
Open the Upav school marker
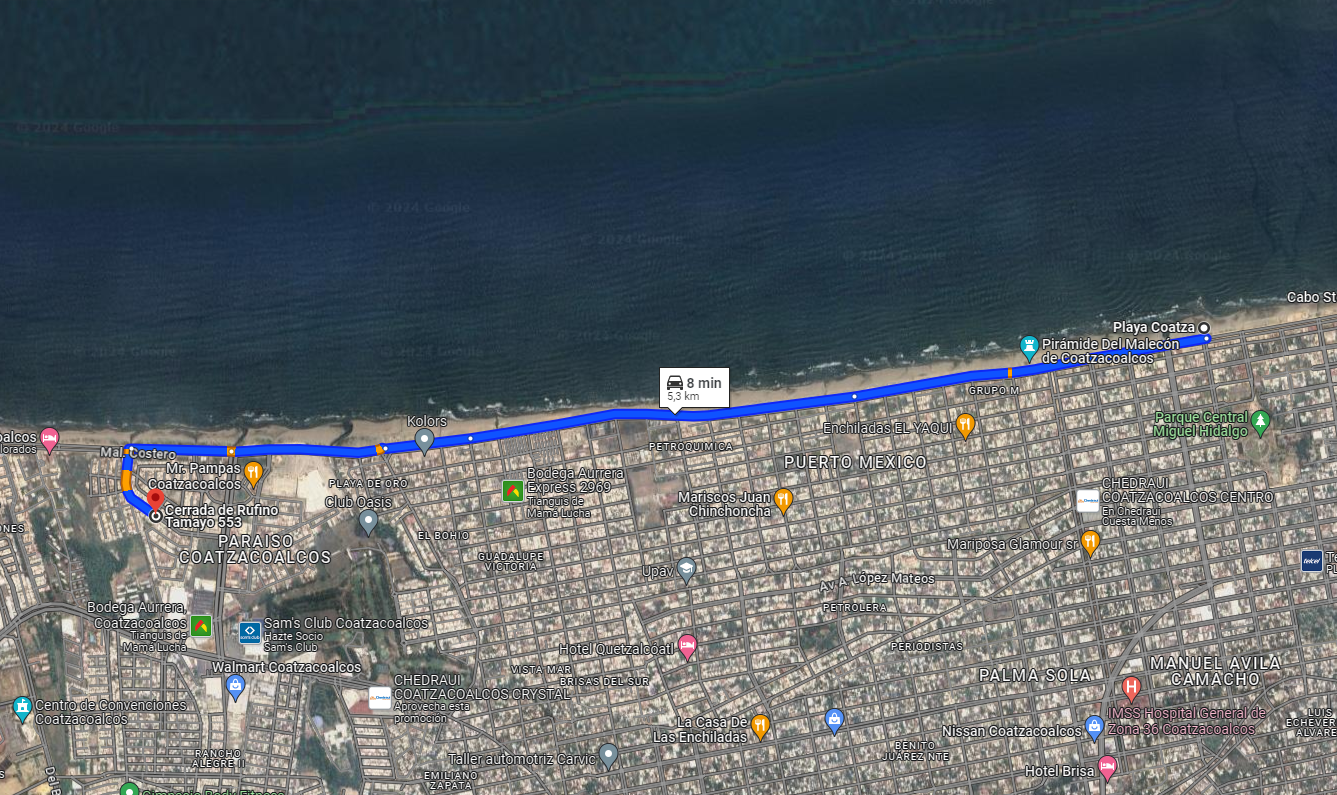point(686,570)
